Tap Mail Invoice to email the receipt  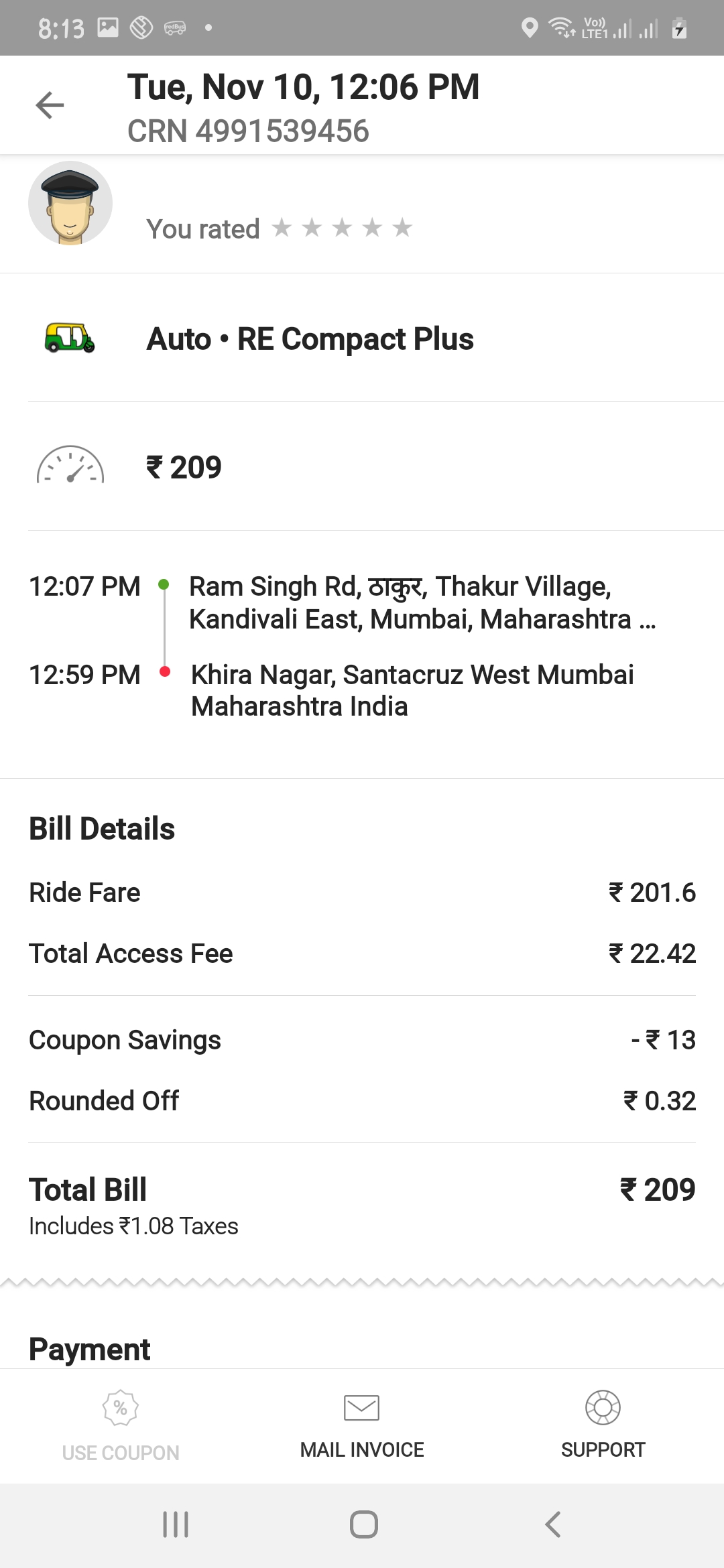[362, 1425]
